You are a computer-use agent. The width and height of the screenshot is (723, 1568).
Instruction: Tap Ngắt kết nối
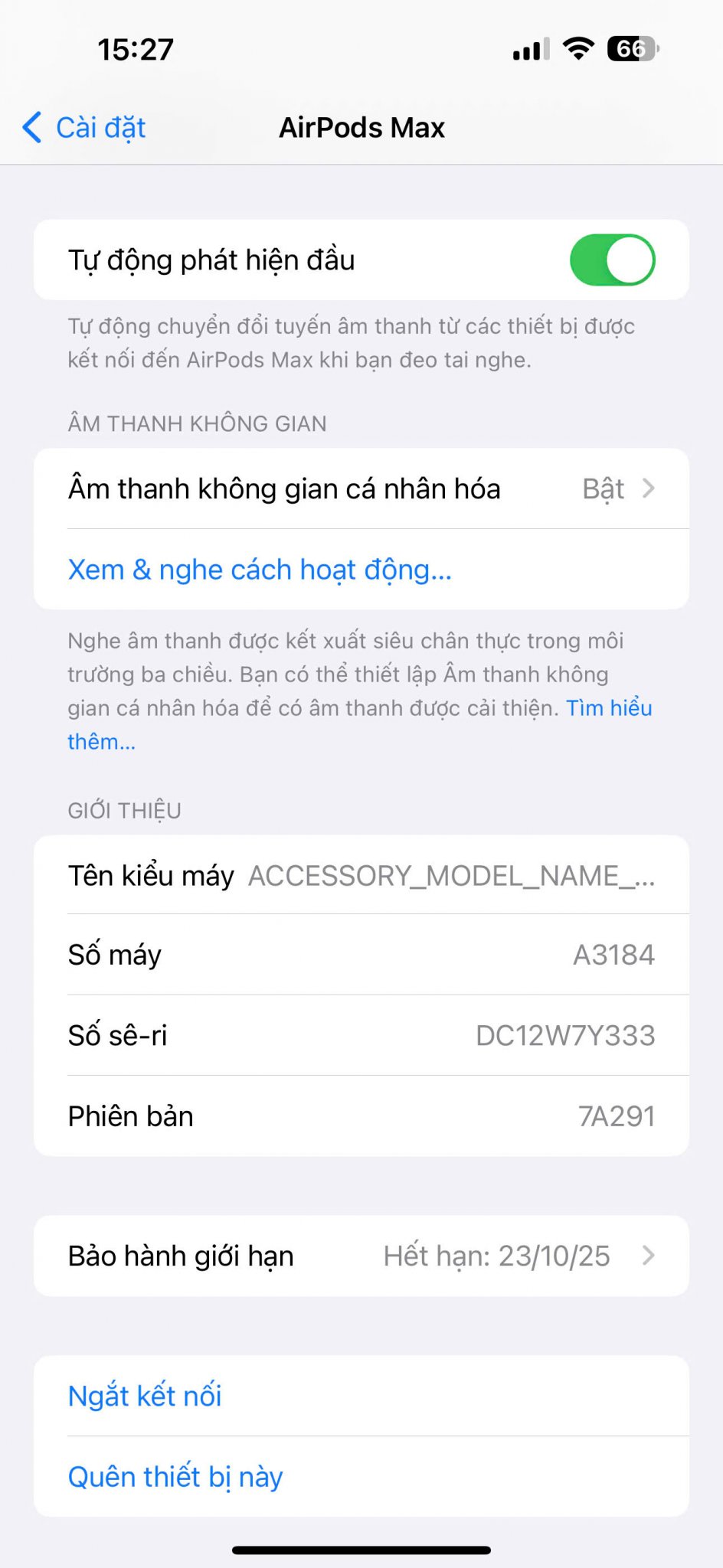coord(145,1396)
